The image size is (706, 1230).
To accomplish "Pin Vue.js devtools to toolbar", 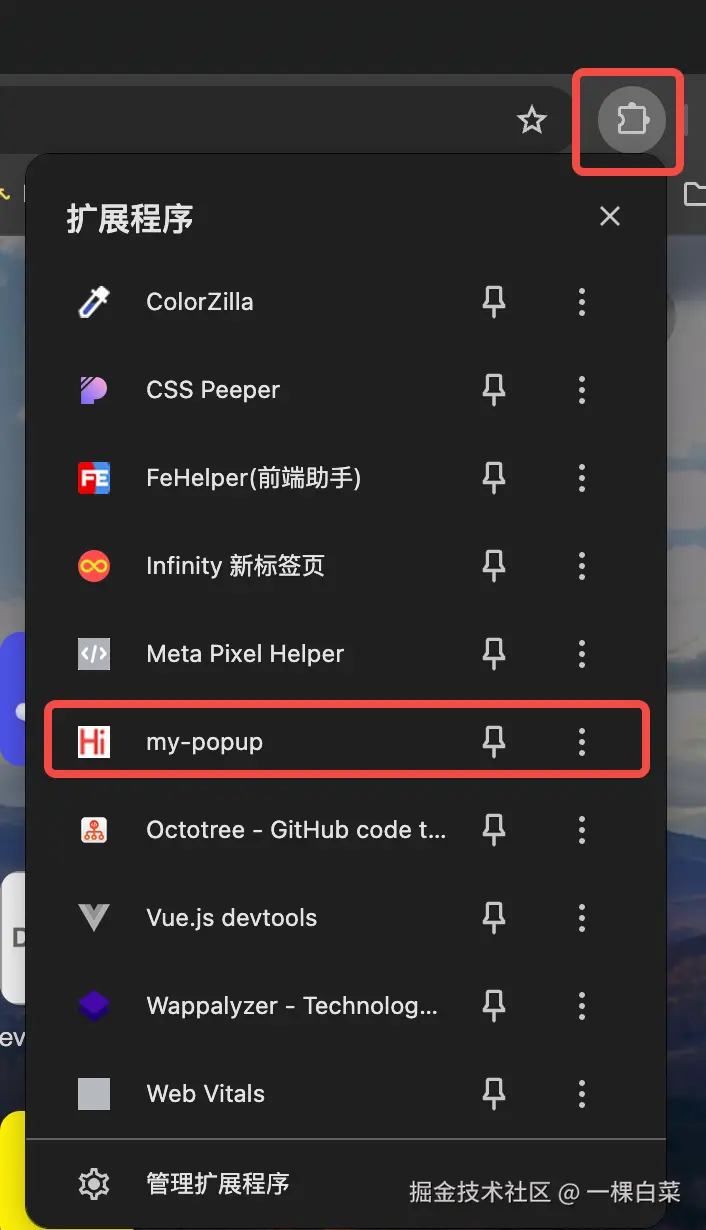I will [494, 918].
